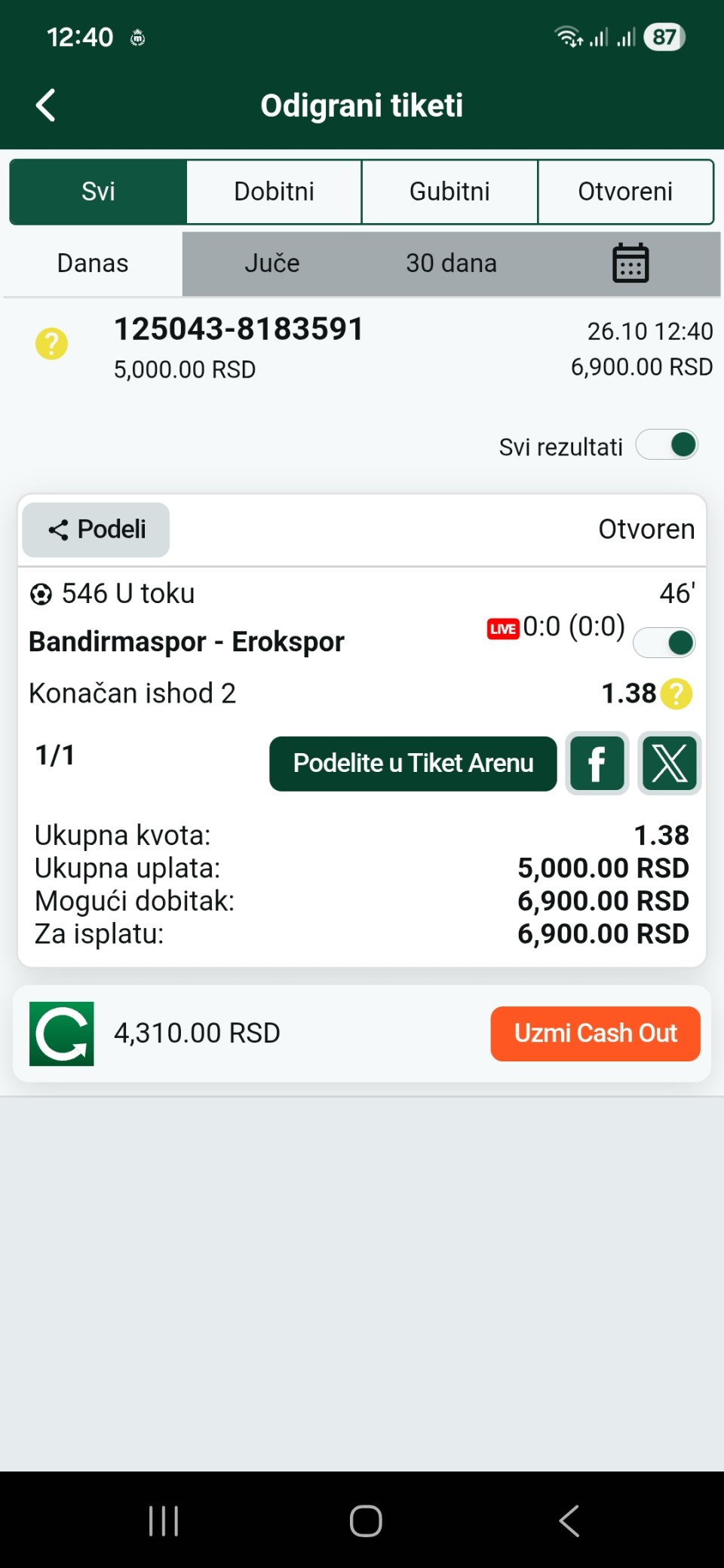Share ticket on X

tap(669, 764)
